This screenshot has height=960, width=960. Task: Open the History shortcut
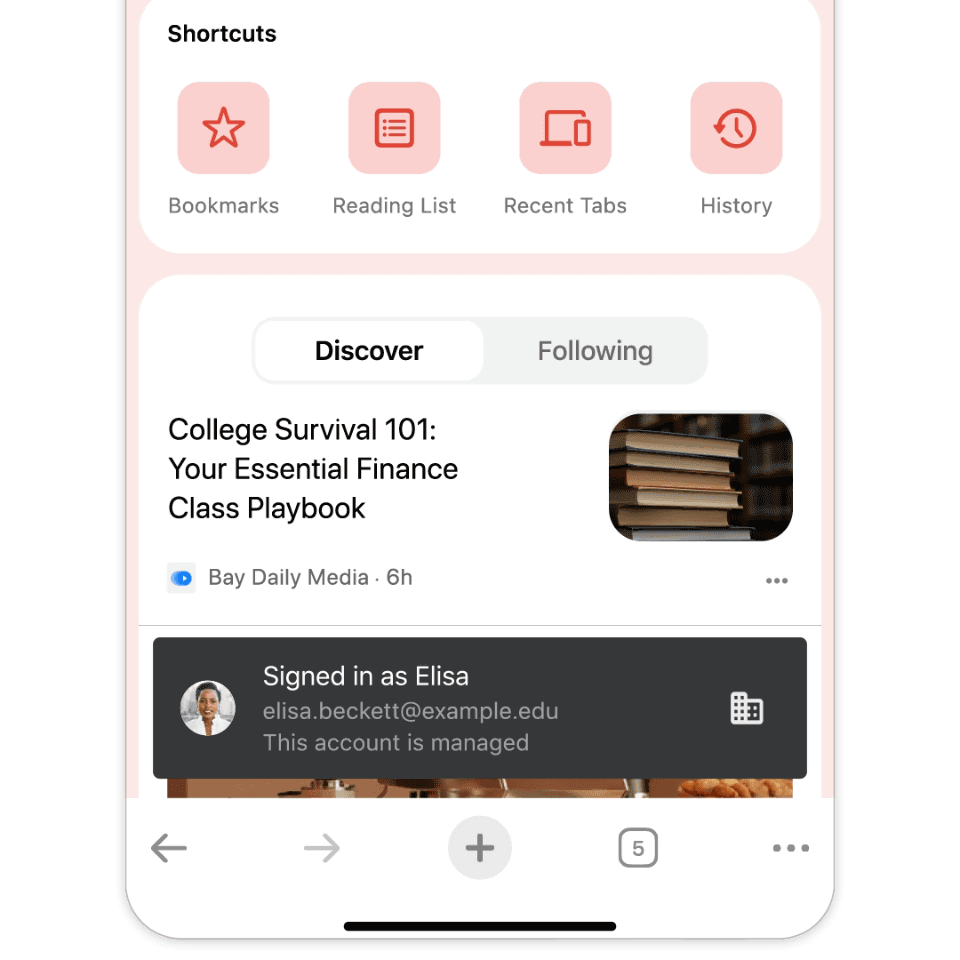coord(736,129)
